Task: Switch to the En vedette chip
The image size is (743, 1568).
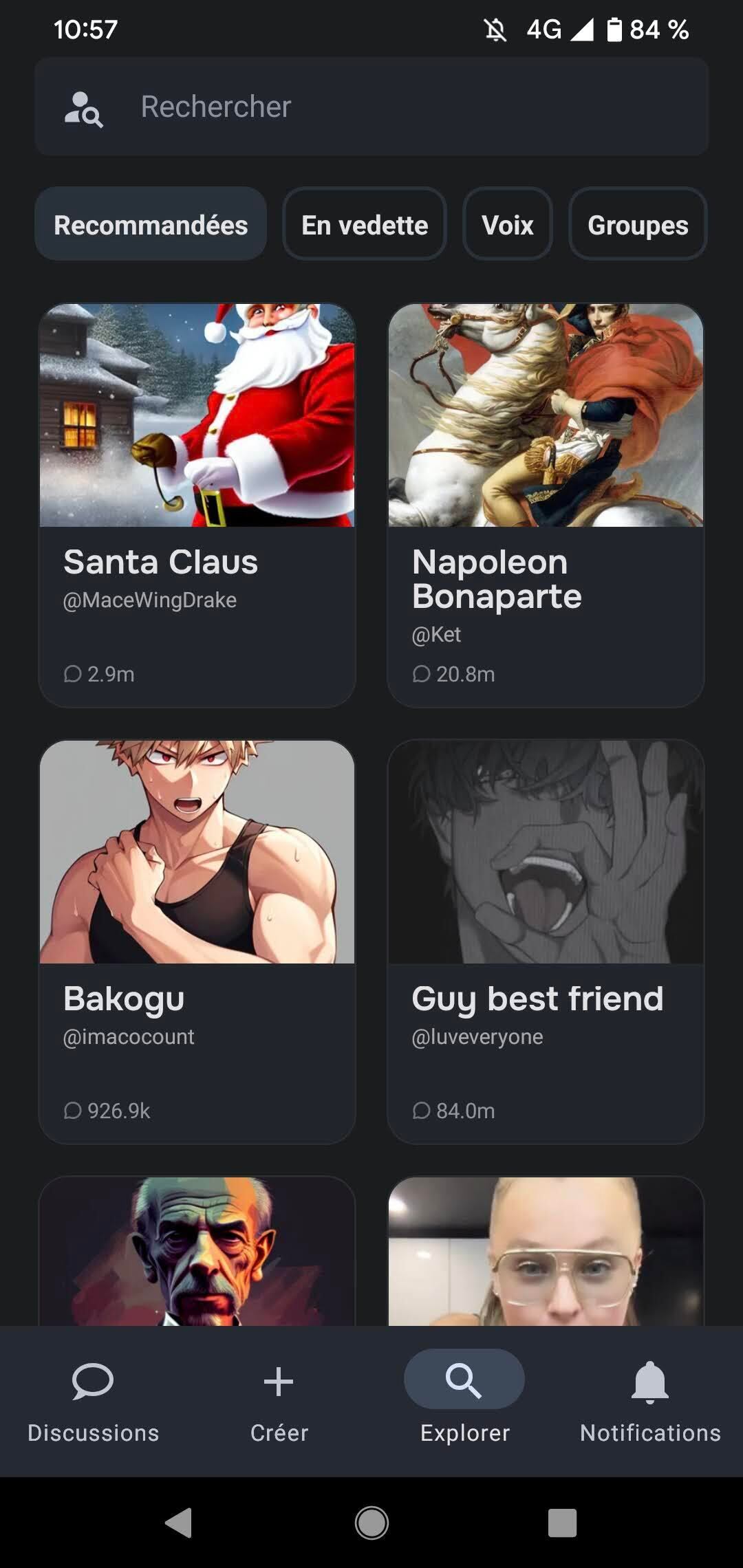Action: coord(365,225)
